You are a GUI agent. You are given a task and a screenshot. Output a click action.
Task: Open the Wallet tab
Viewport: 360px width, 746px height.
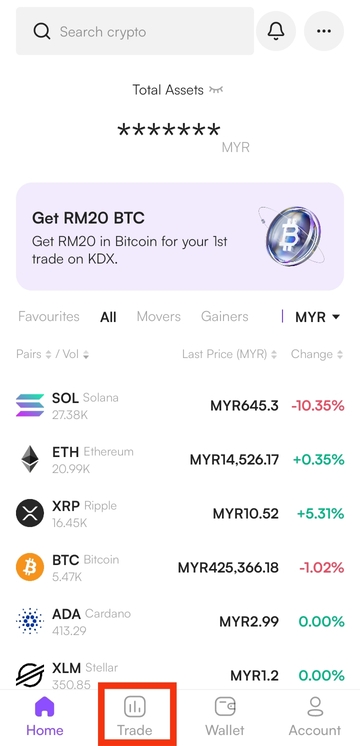pos(224,716)
